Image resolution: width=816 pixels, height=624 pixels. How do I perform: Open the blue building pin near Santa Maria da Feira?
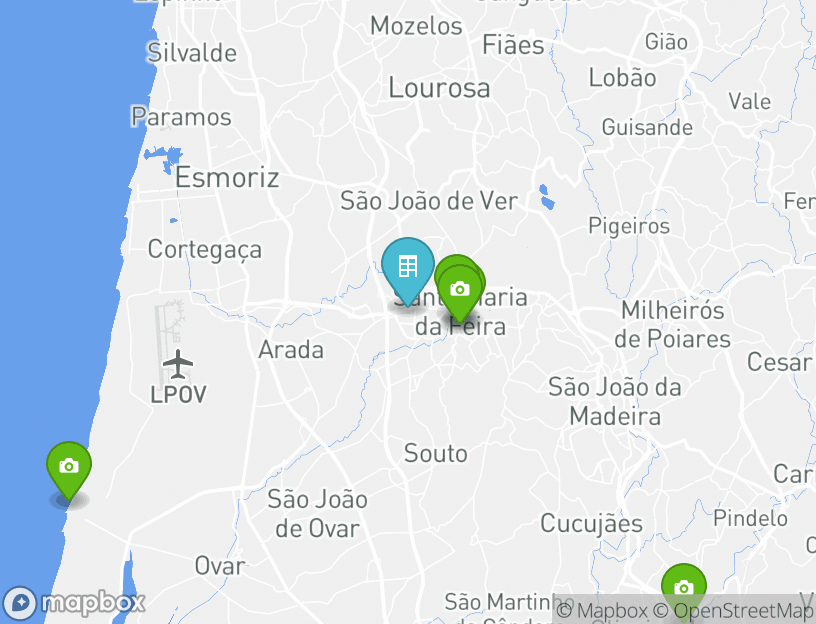[x=407, y=267]
